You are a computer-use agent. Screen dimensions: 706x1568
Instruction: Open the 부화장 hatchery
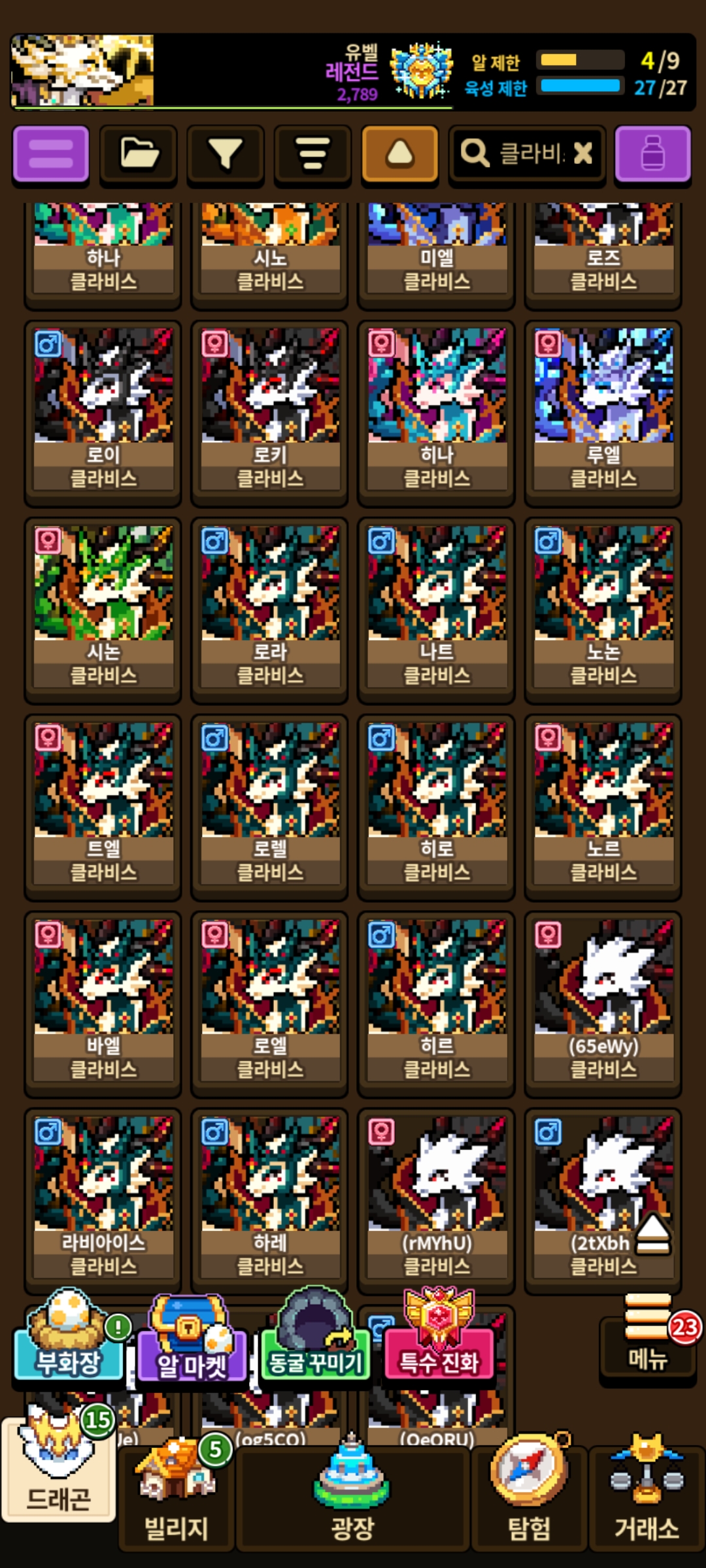[69, 1346]
